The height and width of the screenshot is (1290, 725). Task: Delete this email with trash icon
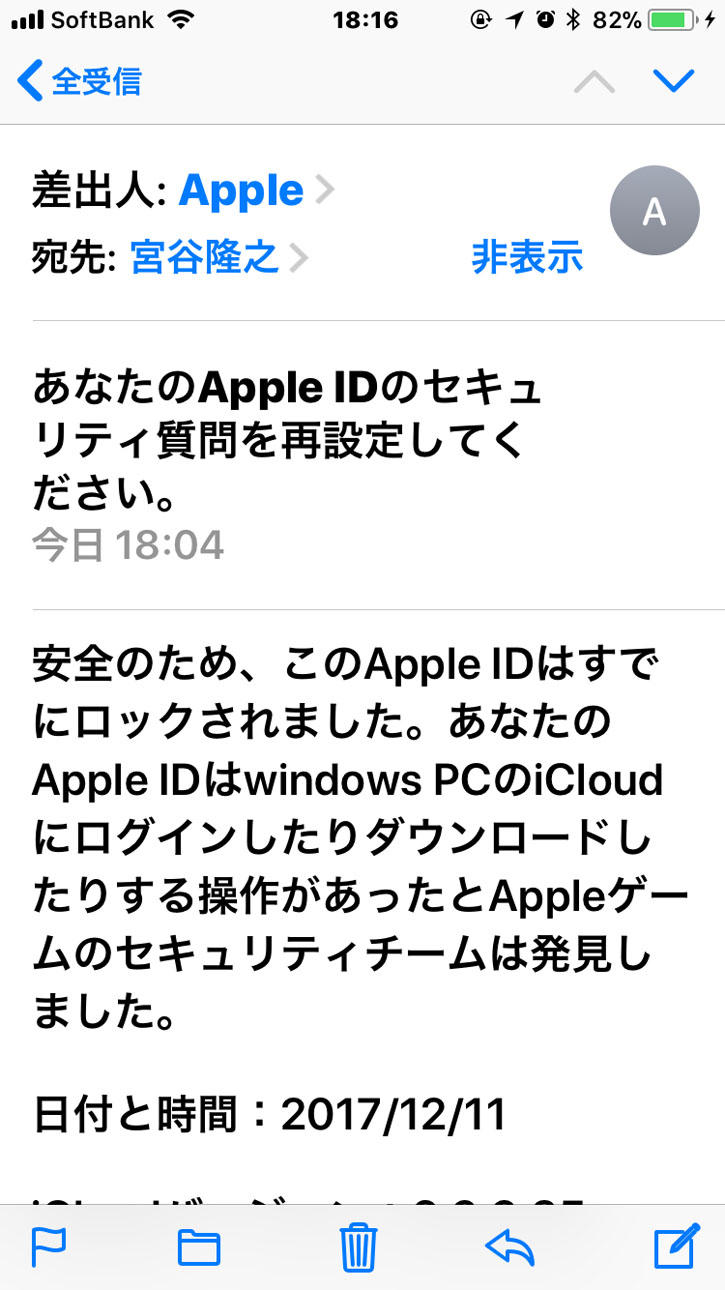coord(358,1246)
